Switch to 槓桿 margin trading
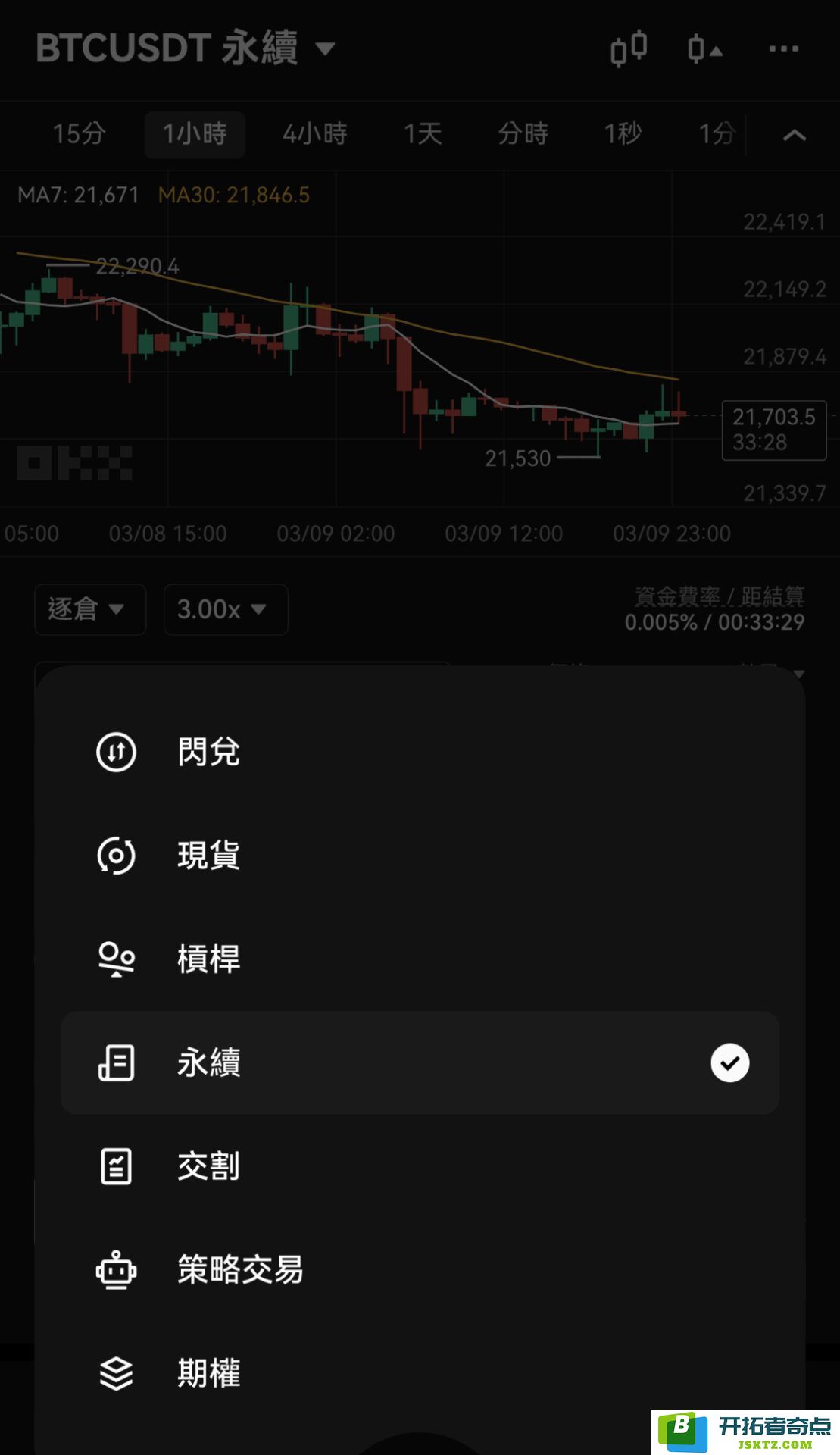The image size is (840, 1455). point(420,959)
